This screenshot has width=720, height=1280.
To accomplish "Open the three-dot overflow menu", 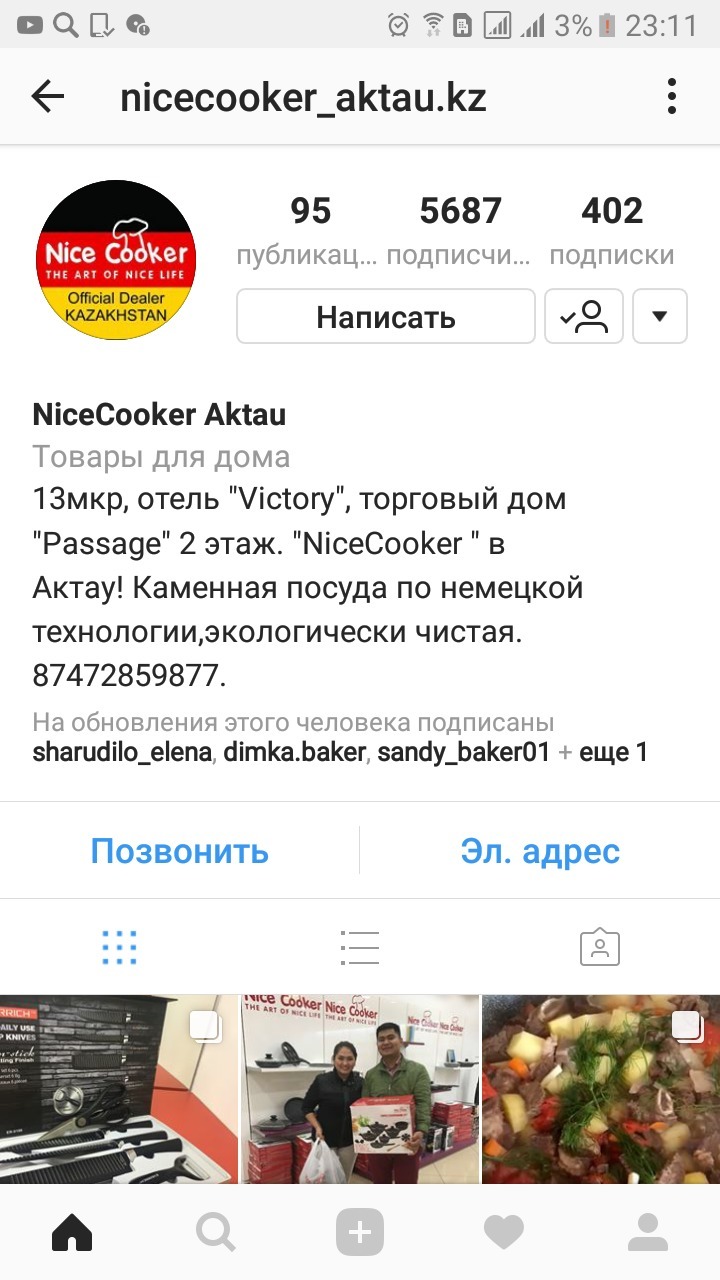I will coord(671,97).
